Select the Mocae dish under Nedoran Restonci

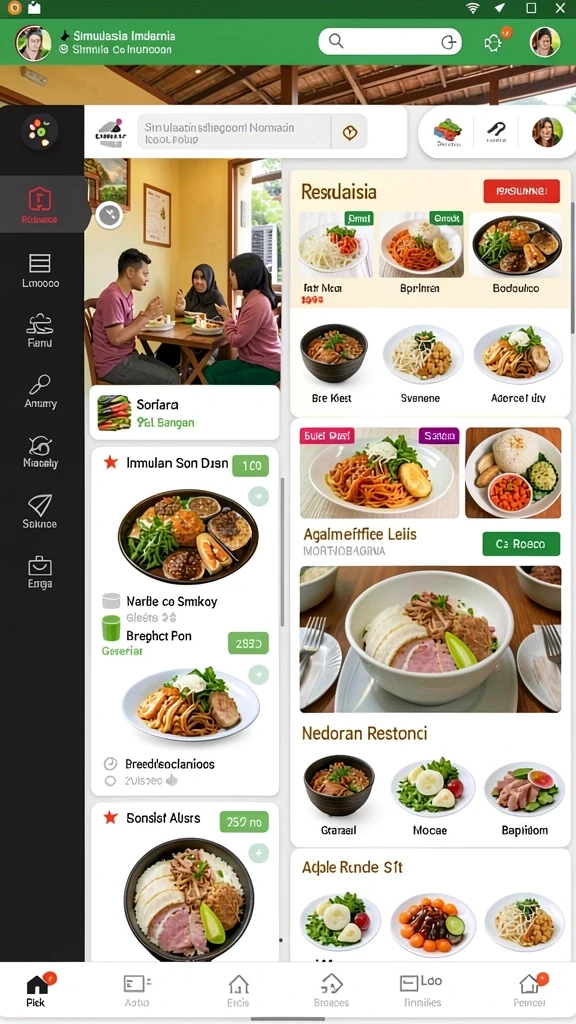430,797
